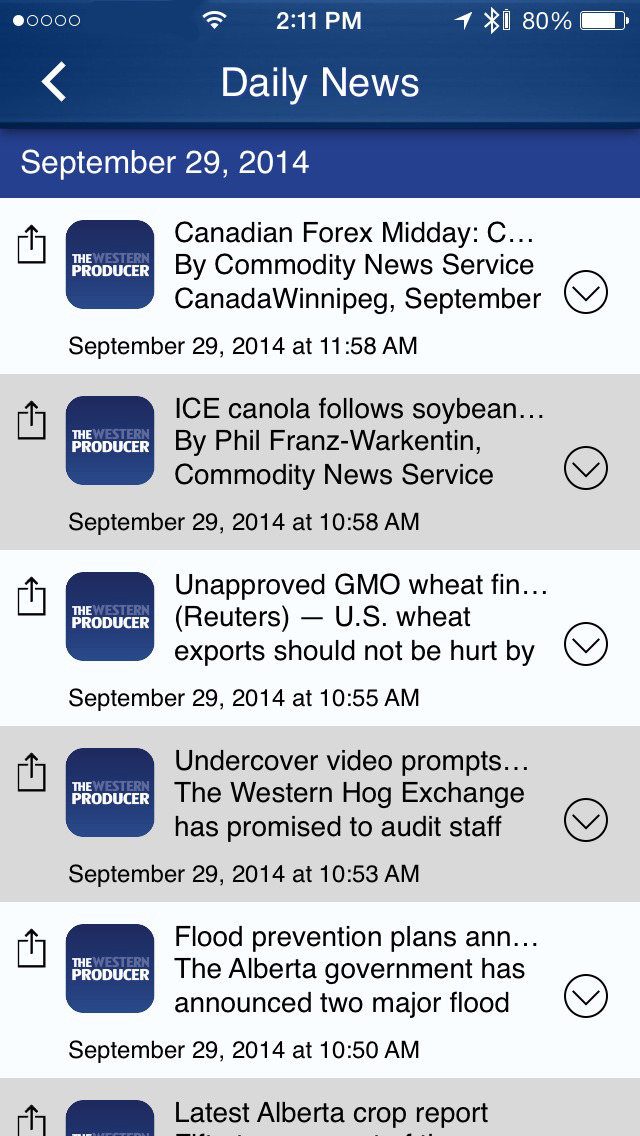The height and width of the screenshot is (1136, 640).
Task: Expand the ICE canola follows soybean article
Action: click(x=586, y=468)
